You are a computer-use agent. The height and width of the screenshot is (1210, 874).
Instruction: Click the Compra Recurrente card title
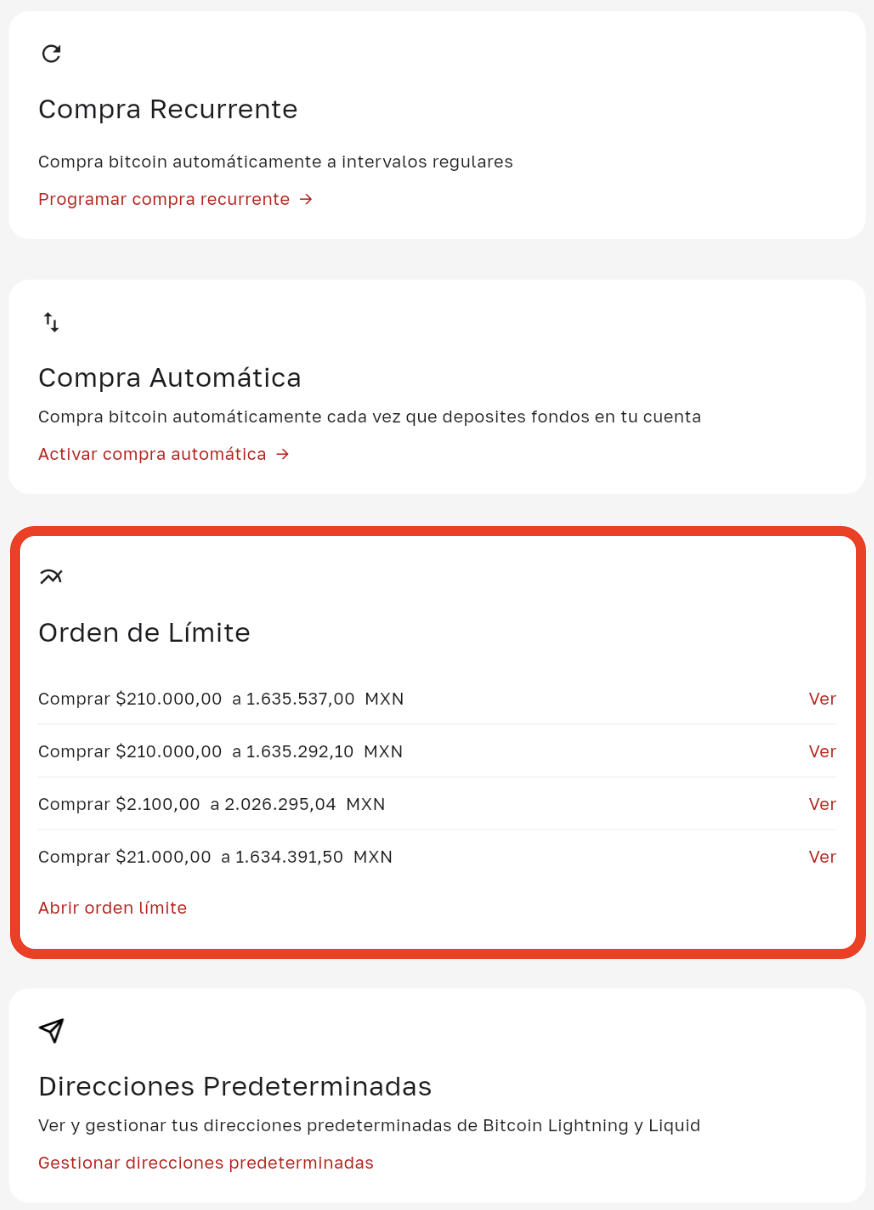coord(167,110)
